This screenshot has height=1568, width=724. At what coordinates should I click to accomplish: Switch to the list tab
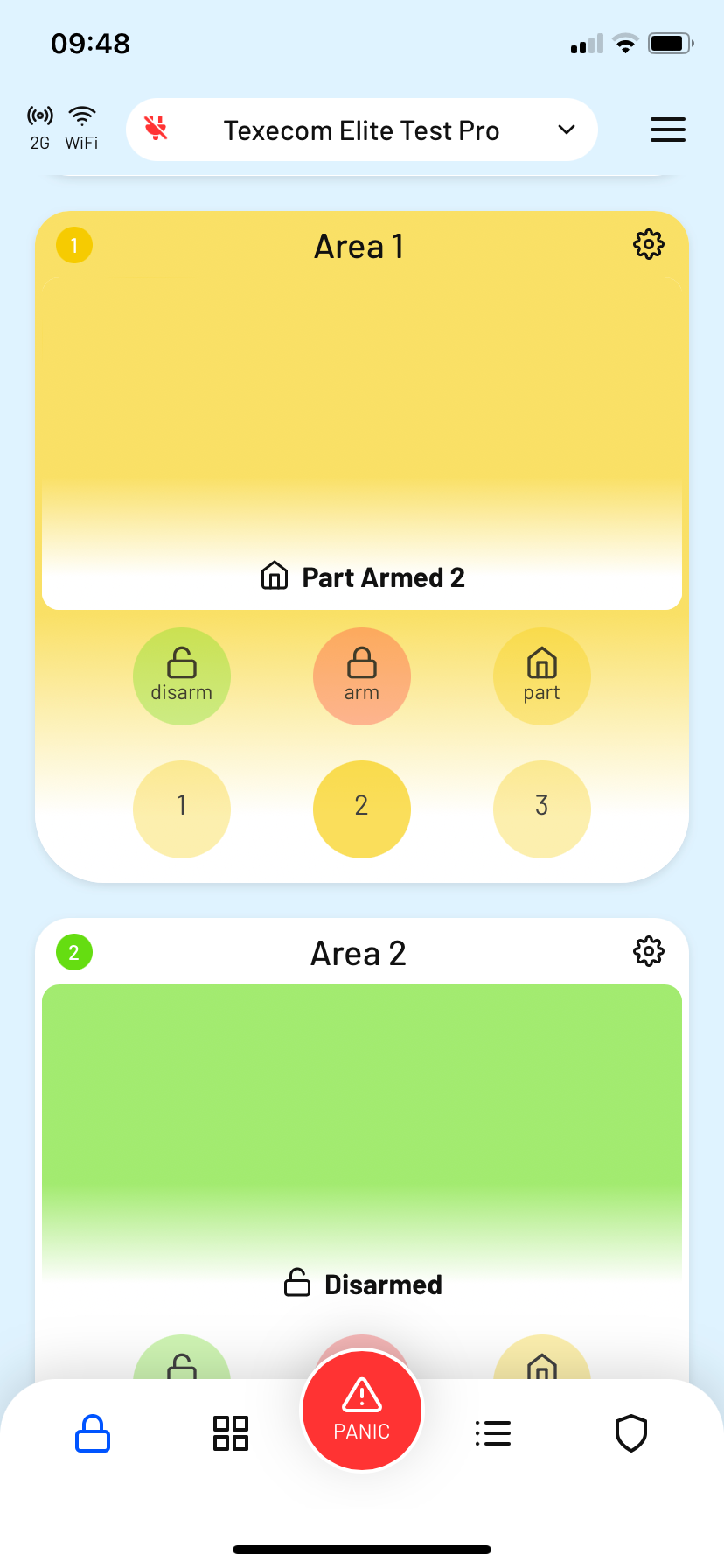tap(493, 1433)
